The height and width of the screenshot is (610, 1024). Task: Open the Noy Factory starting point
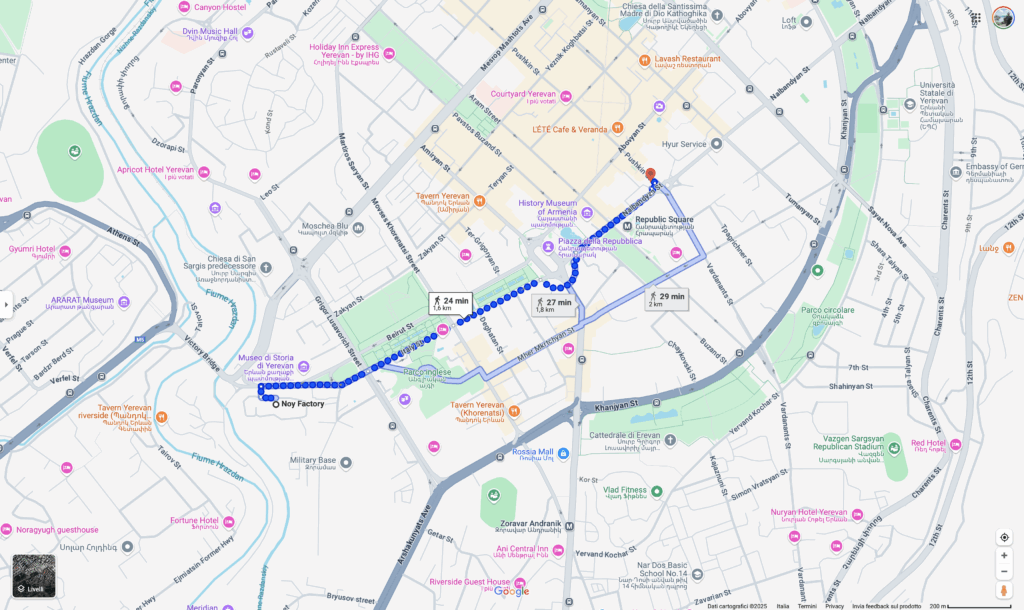(275, 404)
